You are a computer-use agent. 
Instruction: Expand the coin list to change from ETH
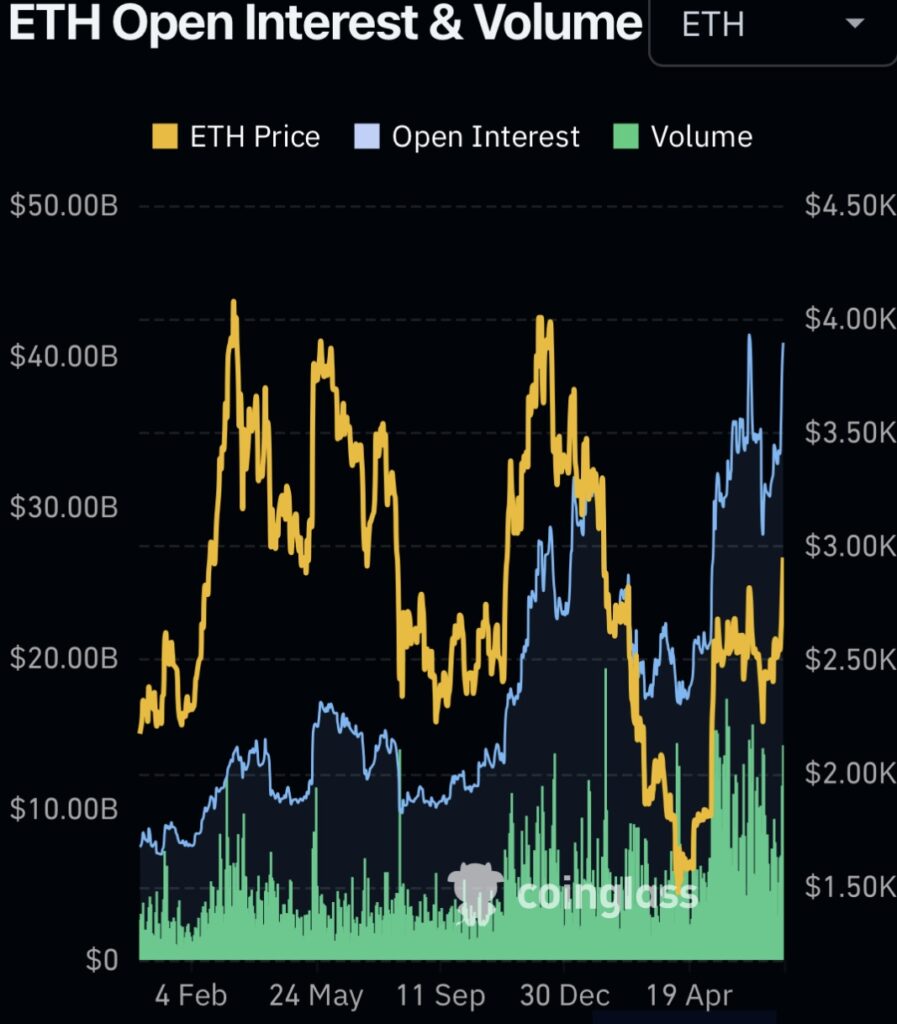click(771, 25)
